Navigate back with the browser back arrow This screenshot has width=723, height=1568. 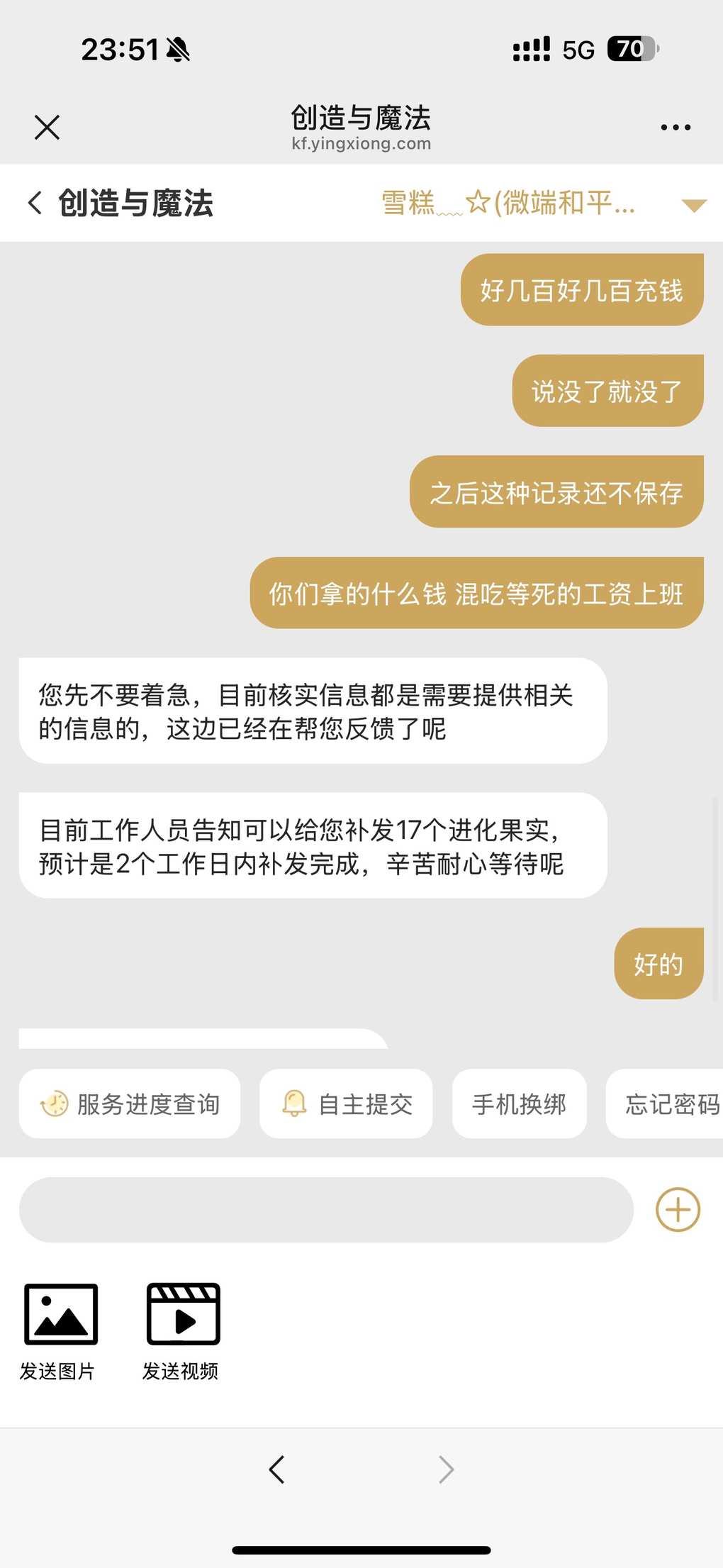pyautogui.click(x=276, y=1469)
